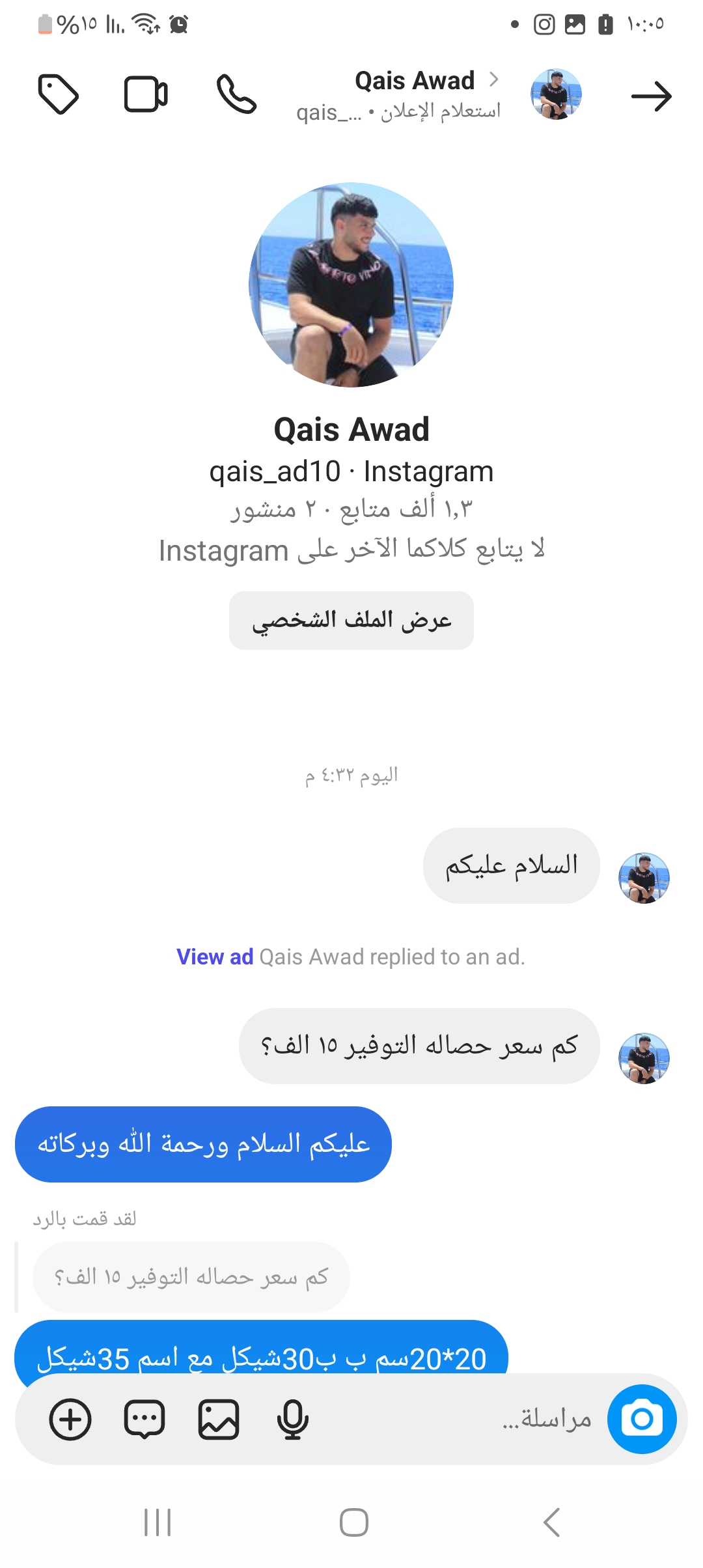
Task: Record a voice message with the microphone
Action: point(292,1419)
